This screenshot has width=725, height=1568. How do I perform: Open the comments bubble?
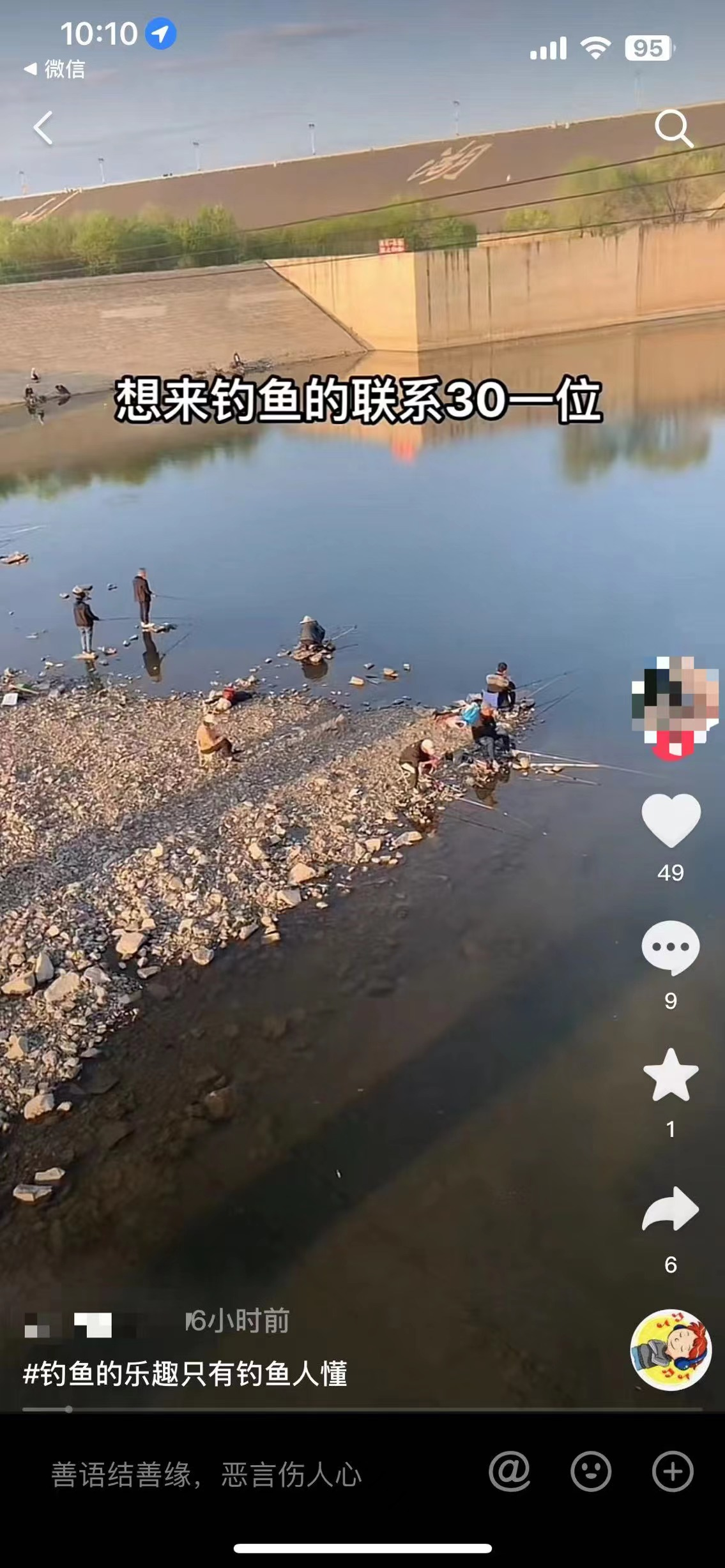pos(671,947)
